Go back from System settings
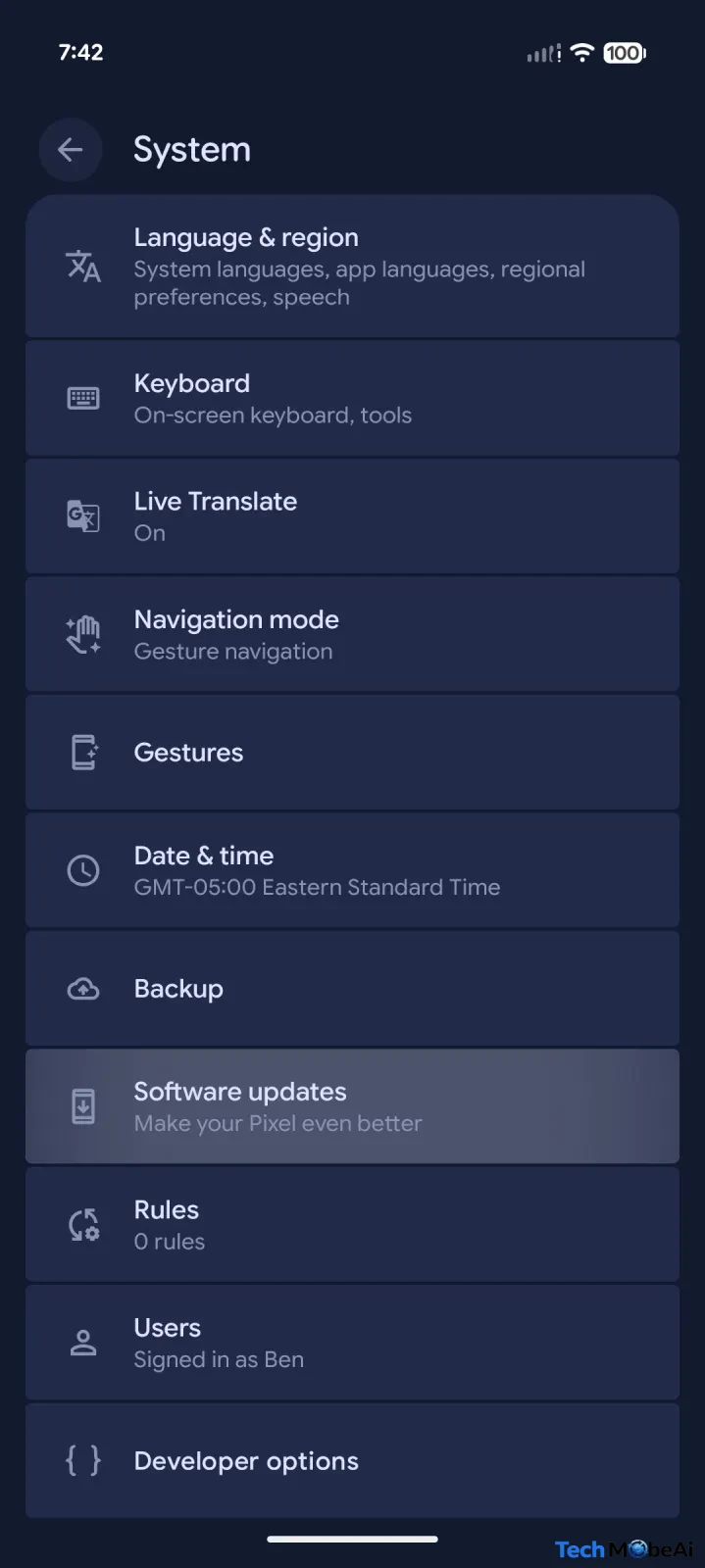The image size is (705, 1568). click(71, 150)
